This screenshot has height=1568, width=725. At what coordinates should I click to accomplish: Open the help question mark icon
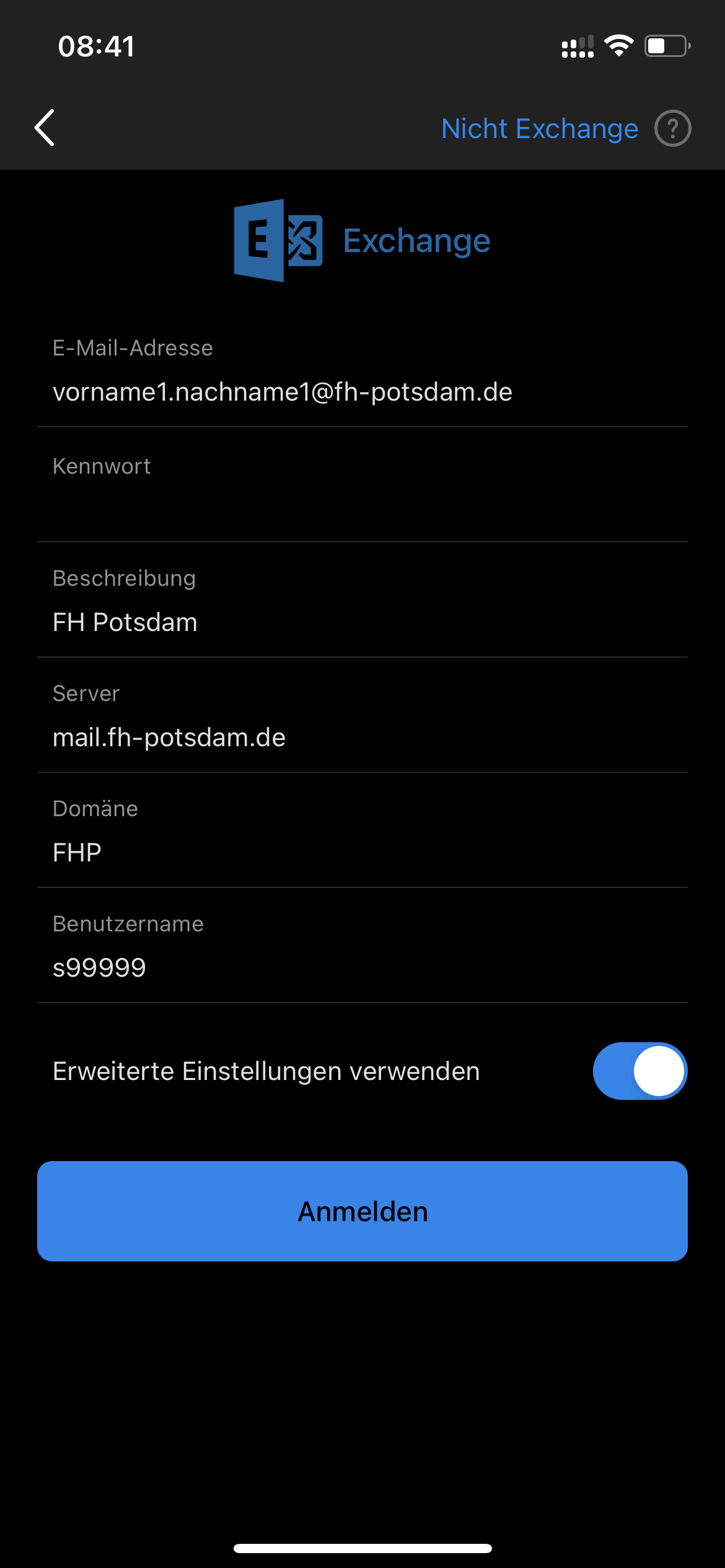pyautogui.click(x=672, y=129)
